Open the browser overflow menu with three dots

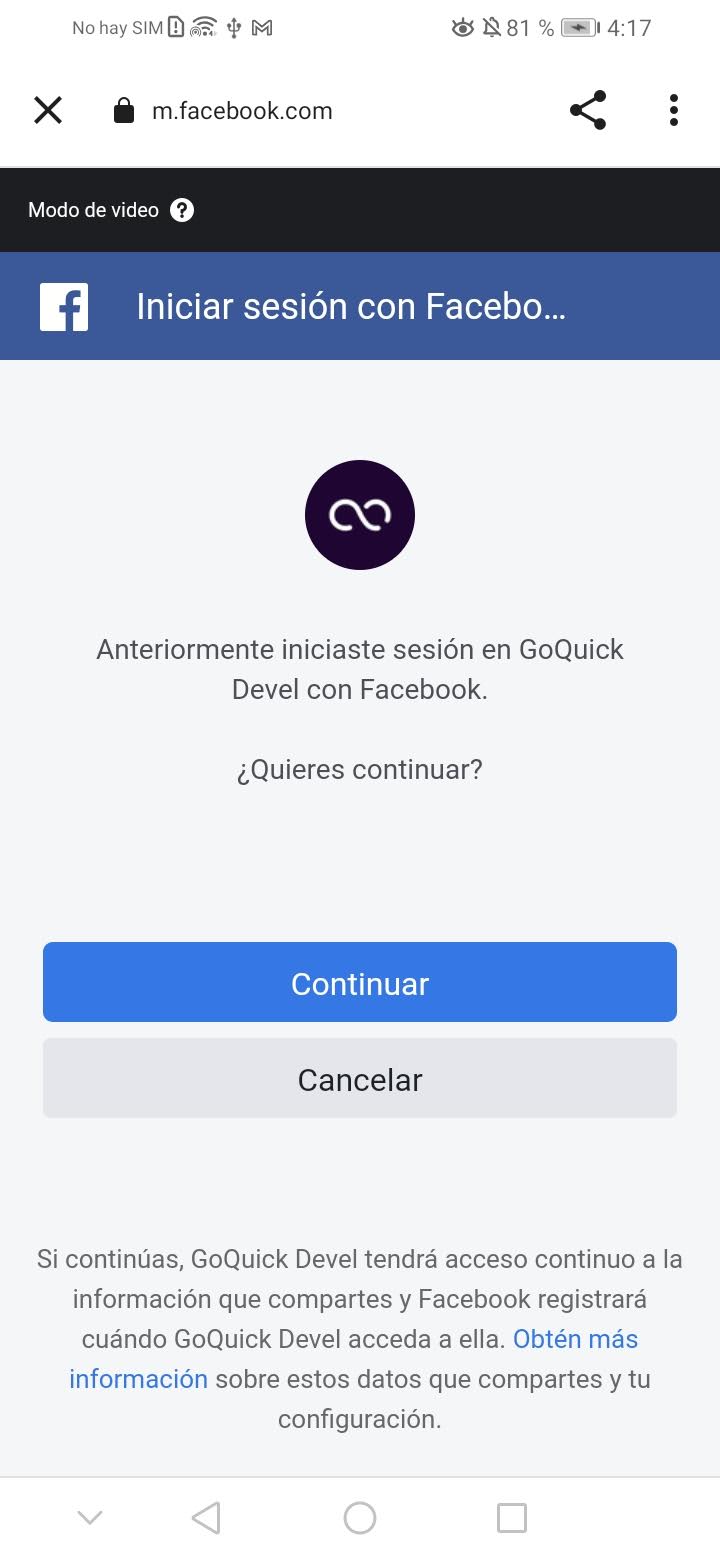click(x=673, y=110)
